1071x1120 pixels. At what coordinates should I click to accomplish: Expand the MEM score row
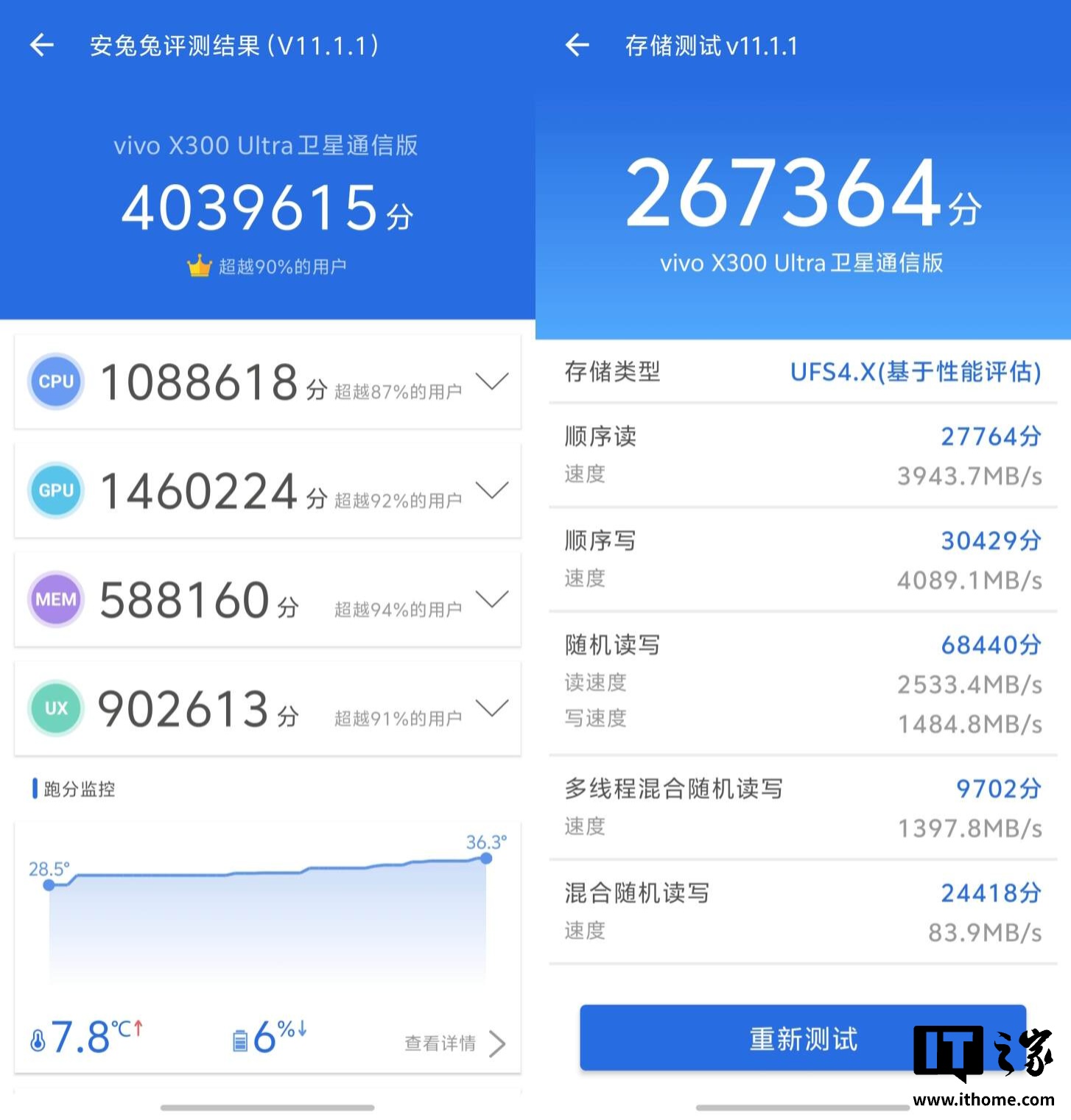(x=492, y=599)
